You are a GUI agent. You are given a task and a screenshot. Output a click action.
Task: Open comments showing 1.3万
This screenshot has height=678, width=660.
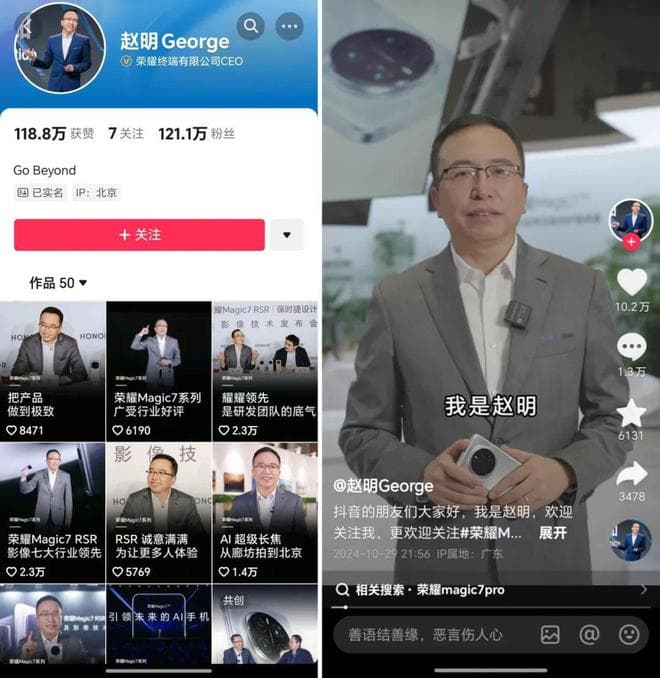[631, 348]
